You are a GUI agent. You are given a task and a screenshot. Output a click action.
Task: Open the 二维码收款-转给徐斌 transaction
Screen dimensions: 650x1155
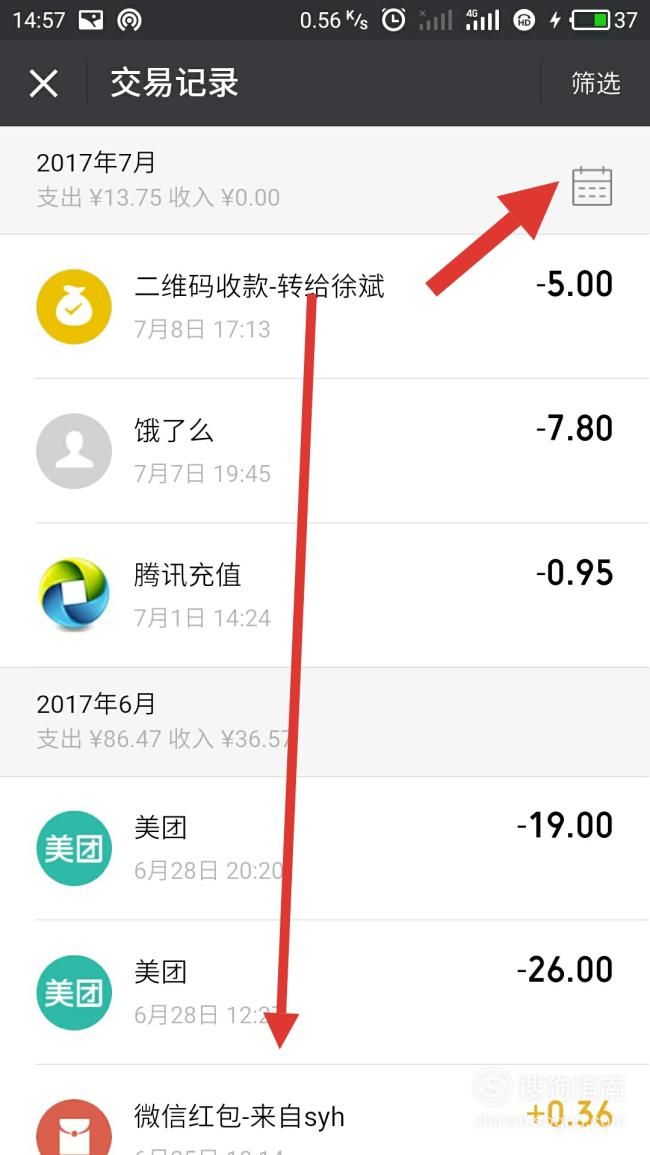click(x=325, y=307)
